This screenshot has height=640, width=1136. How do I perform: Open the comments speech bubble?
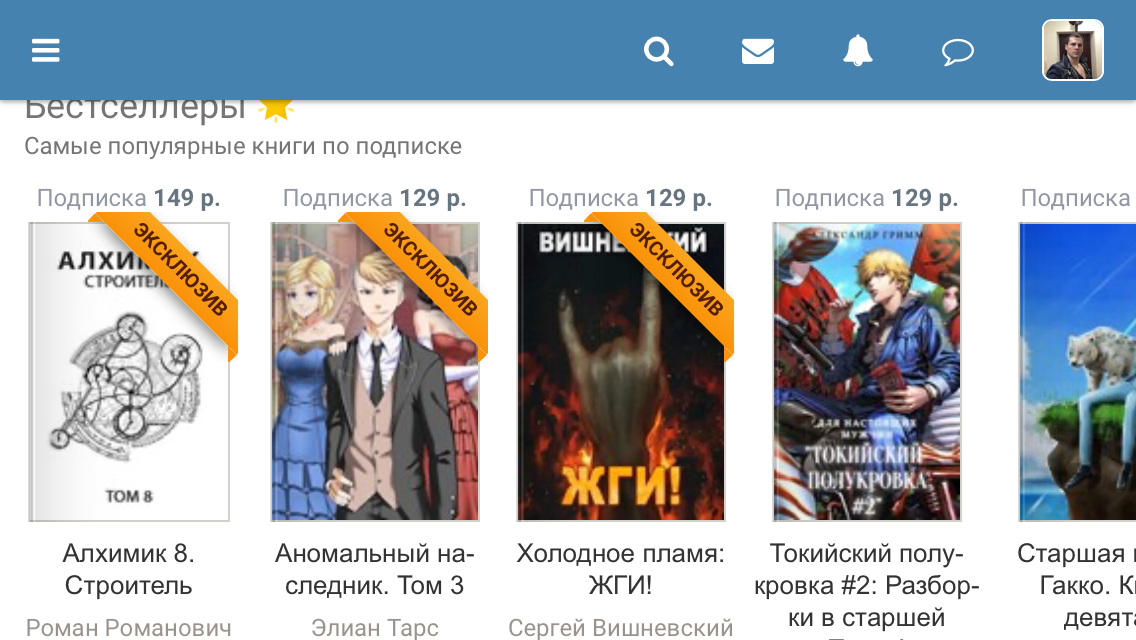[957, 51]
